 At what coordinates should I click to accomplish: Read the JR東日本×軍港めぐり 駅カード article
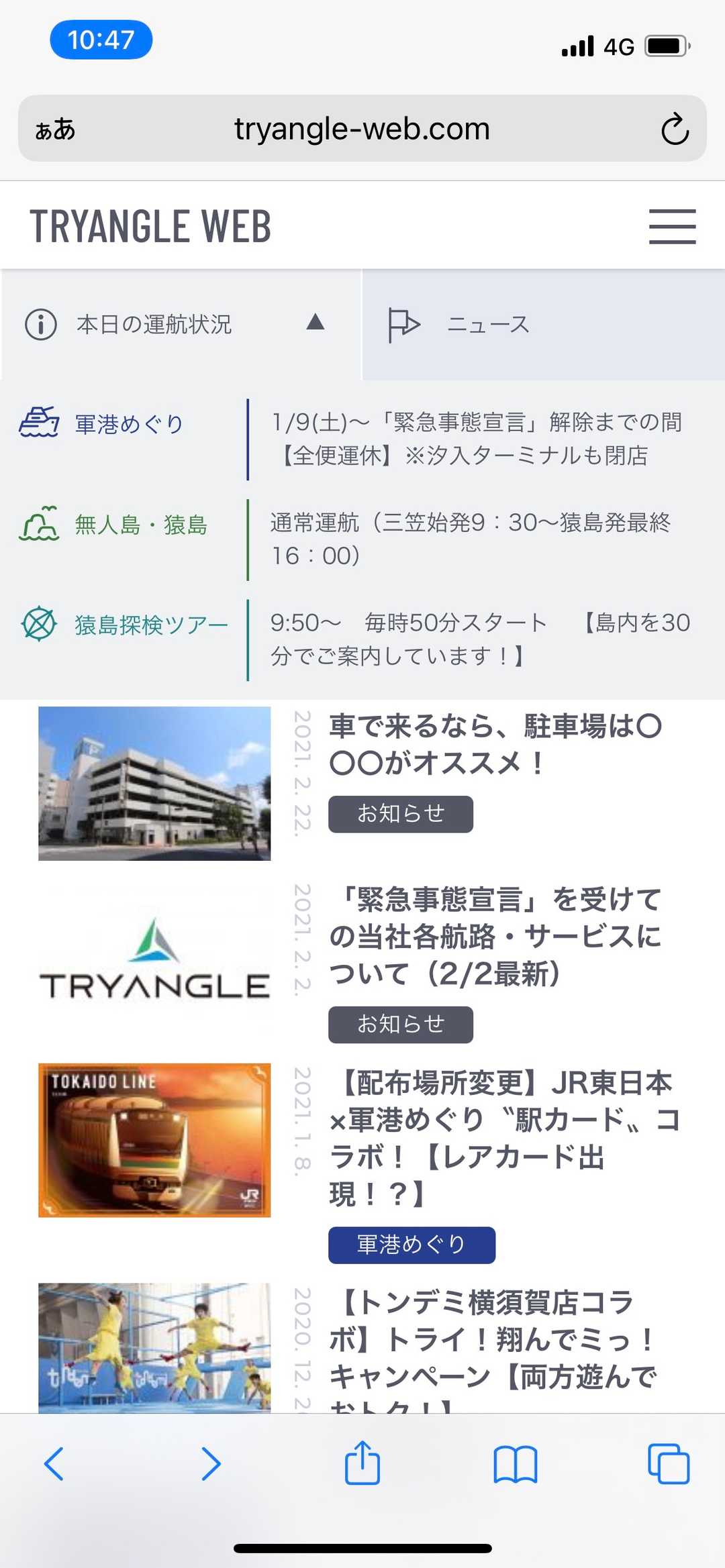point(503,1138)
